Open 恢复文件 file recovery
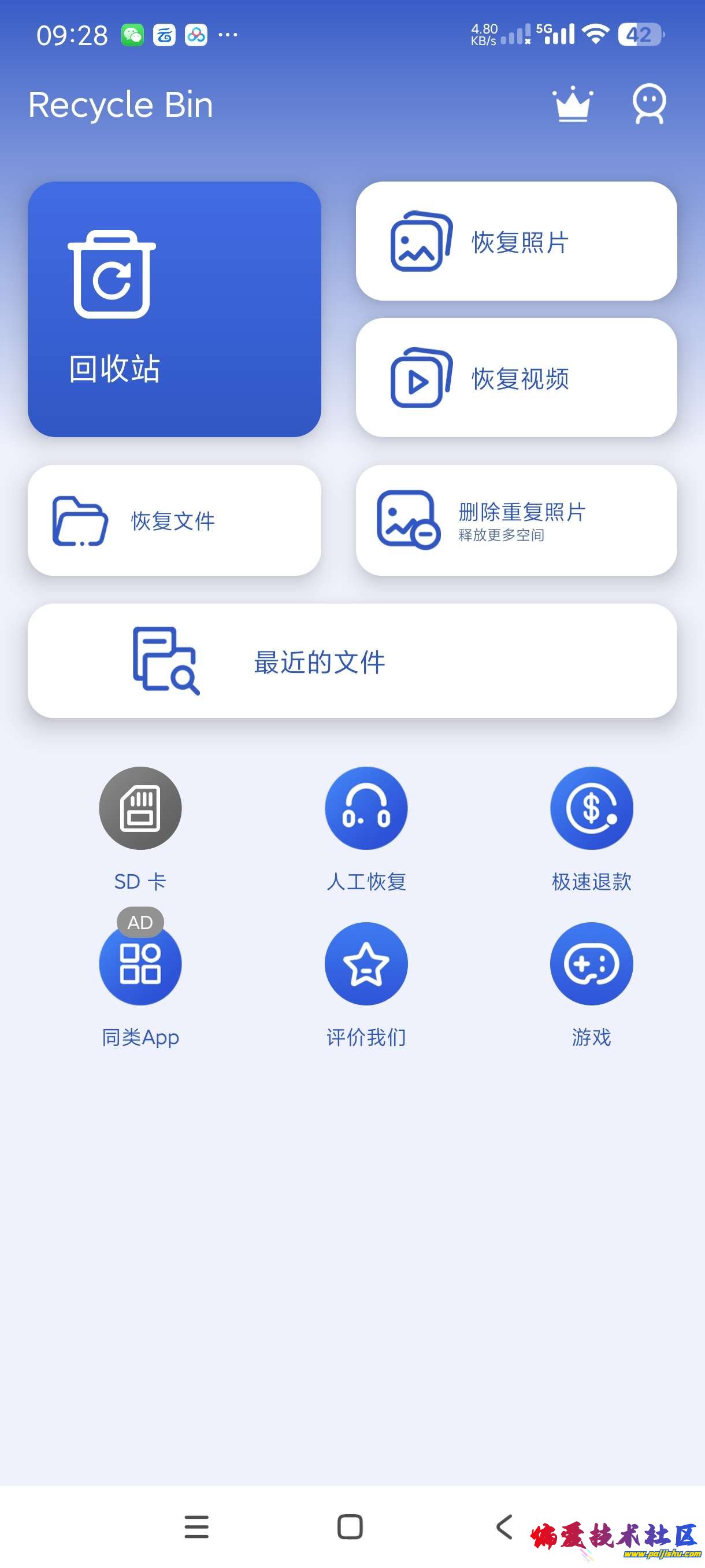The image size is (705, 1568). [x=174, y=520]
